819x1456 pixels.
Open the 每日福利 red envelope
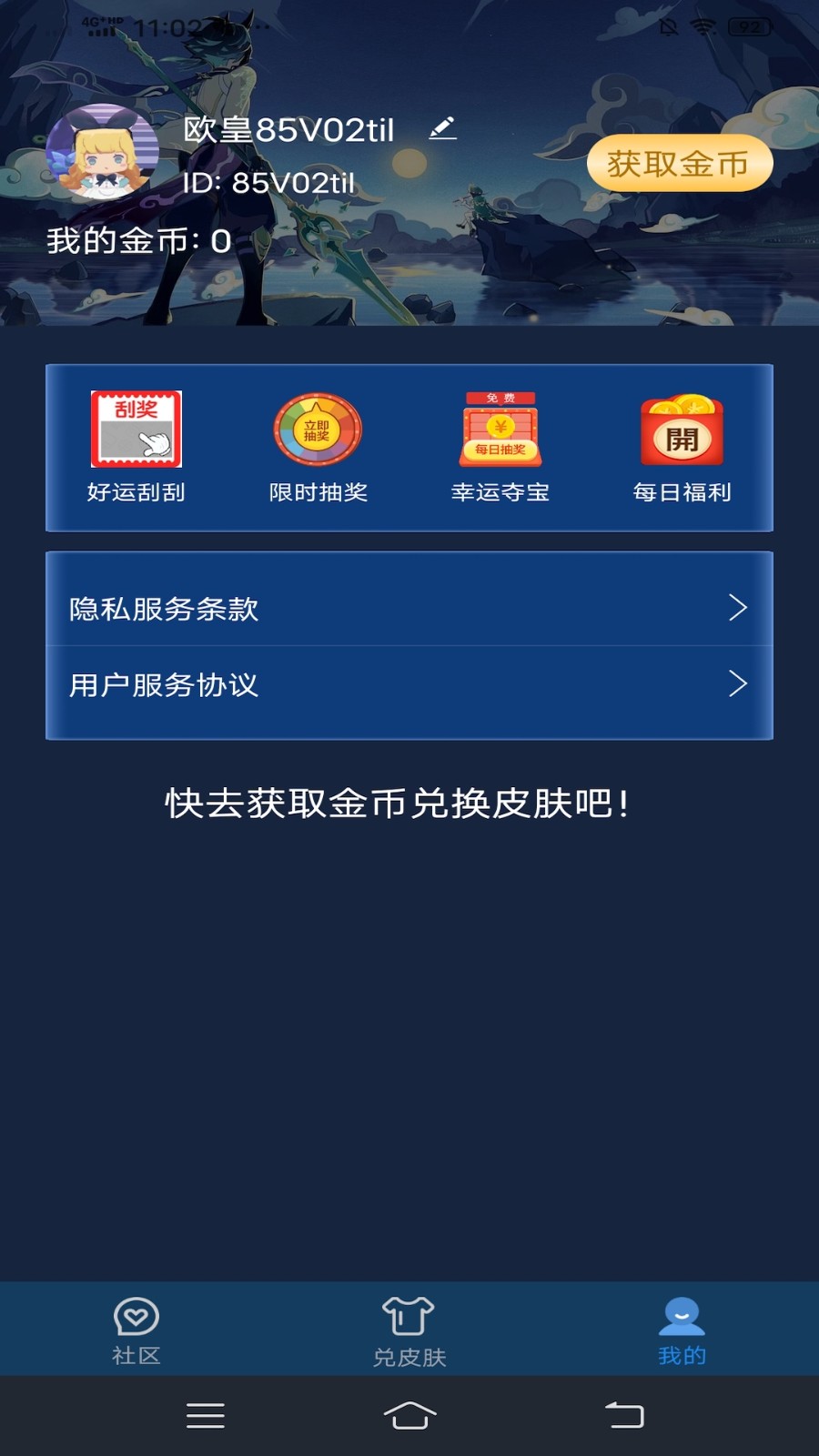point(682,446)
